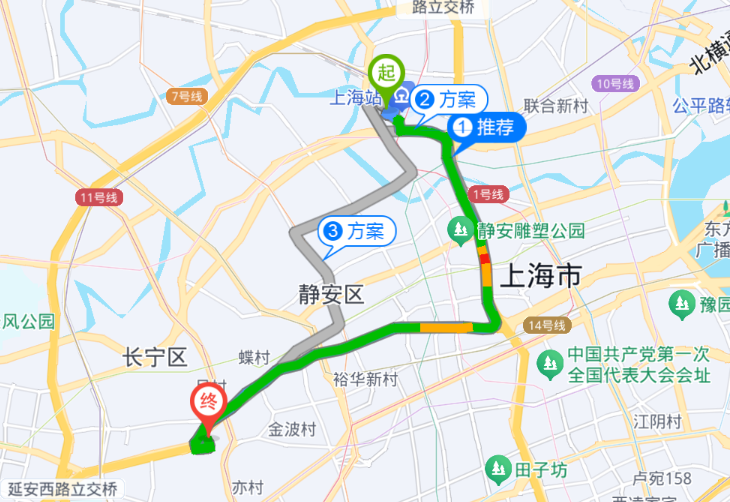Tap the green start marker 起

coord(387,73)
